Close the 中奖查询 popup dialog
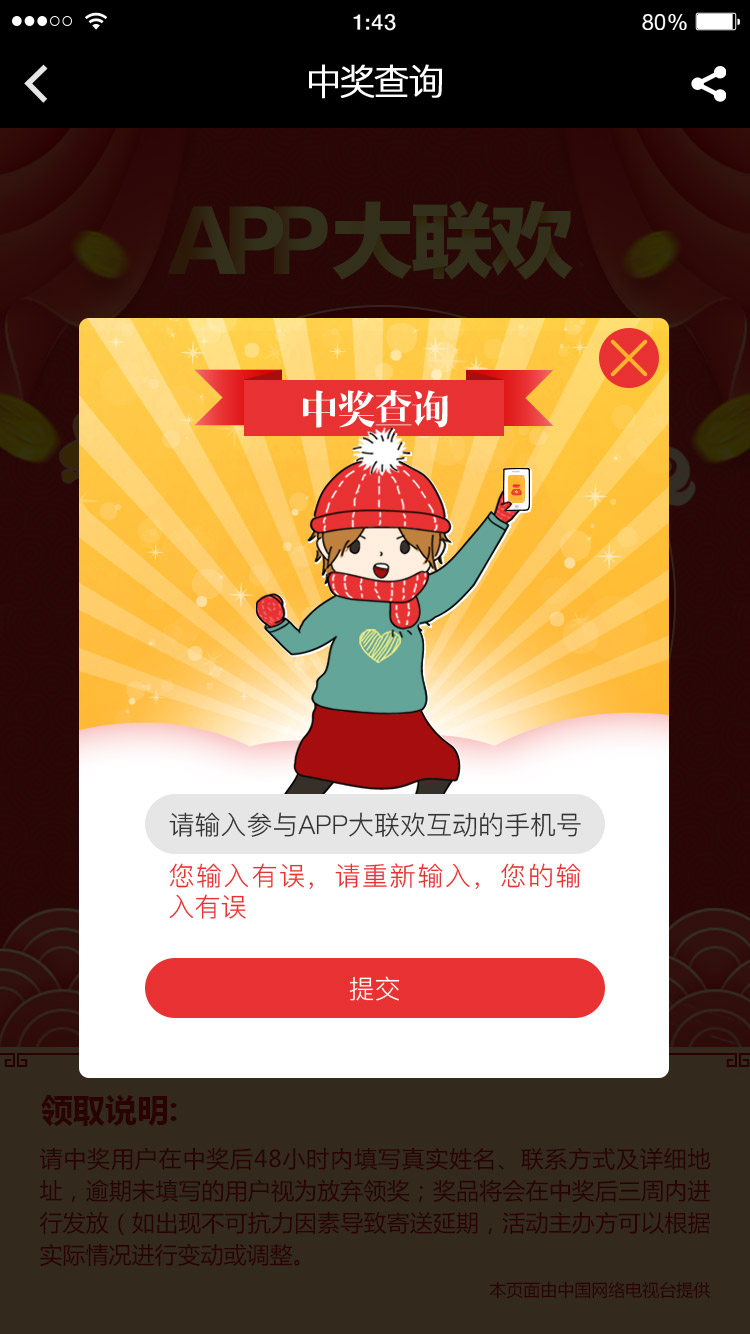Image resolution: width=750 pixels, height=1334 pixels. pyautogui.click(x=628, y=358)
